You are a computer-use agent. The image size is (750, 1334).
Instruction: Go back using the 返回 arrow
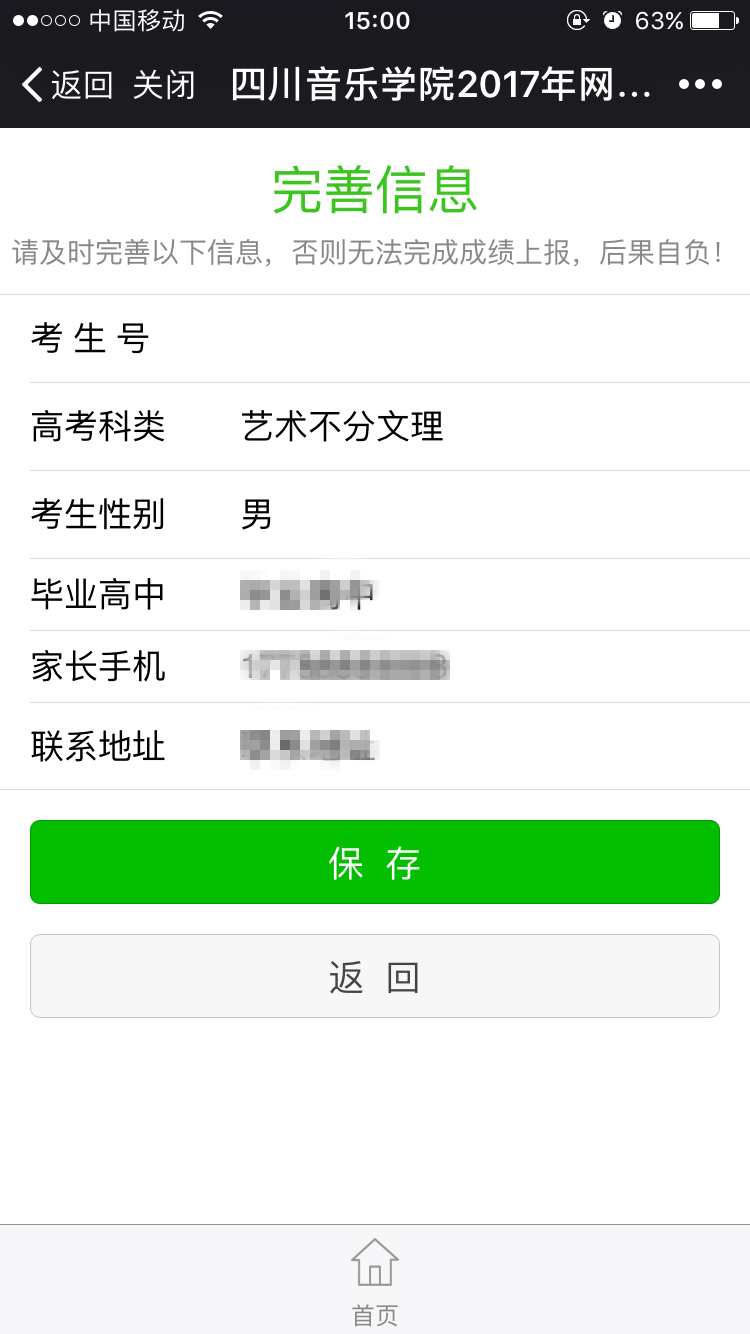point(66,85)
